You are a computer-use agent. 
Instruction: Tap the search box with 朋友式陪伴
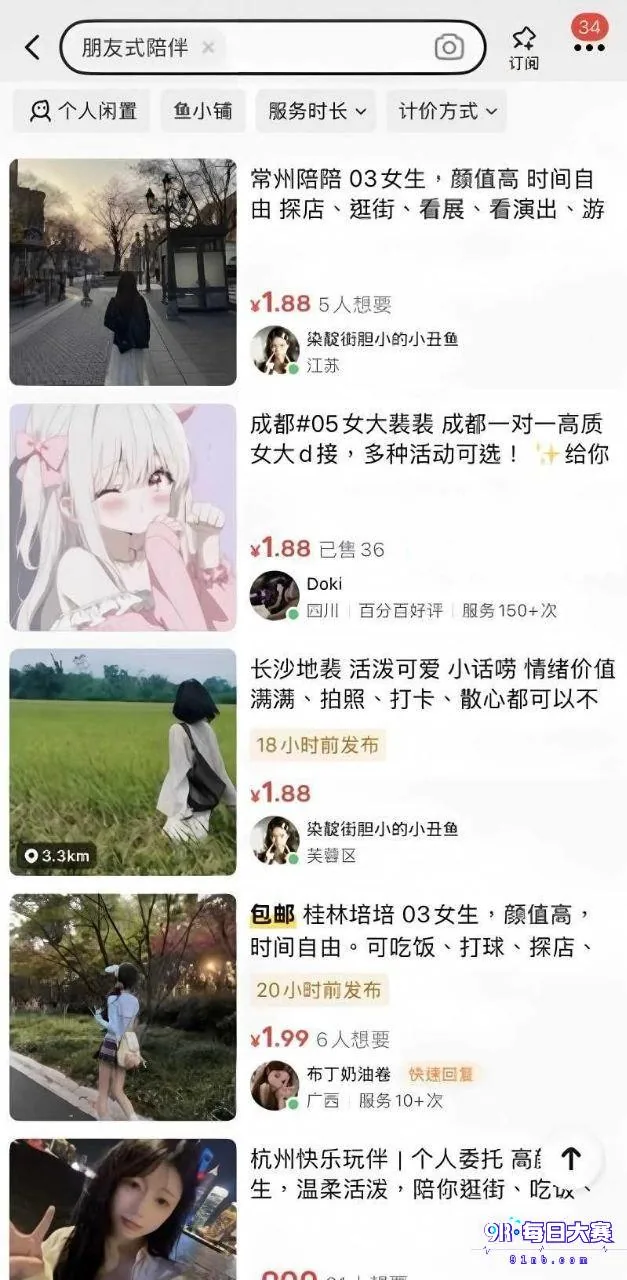(x=272, y=47)
